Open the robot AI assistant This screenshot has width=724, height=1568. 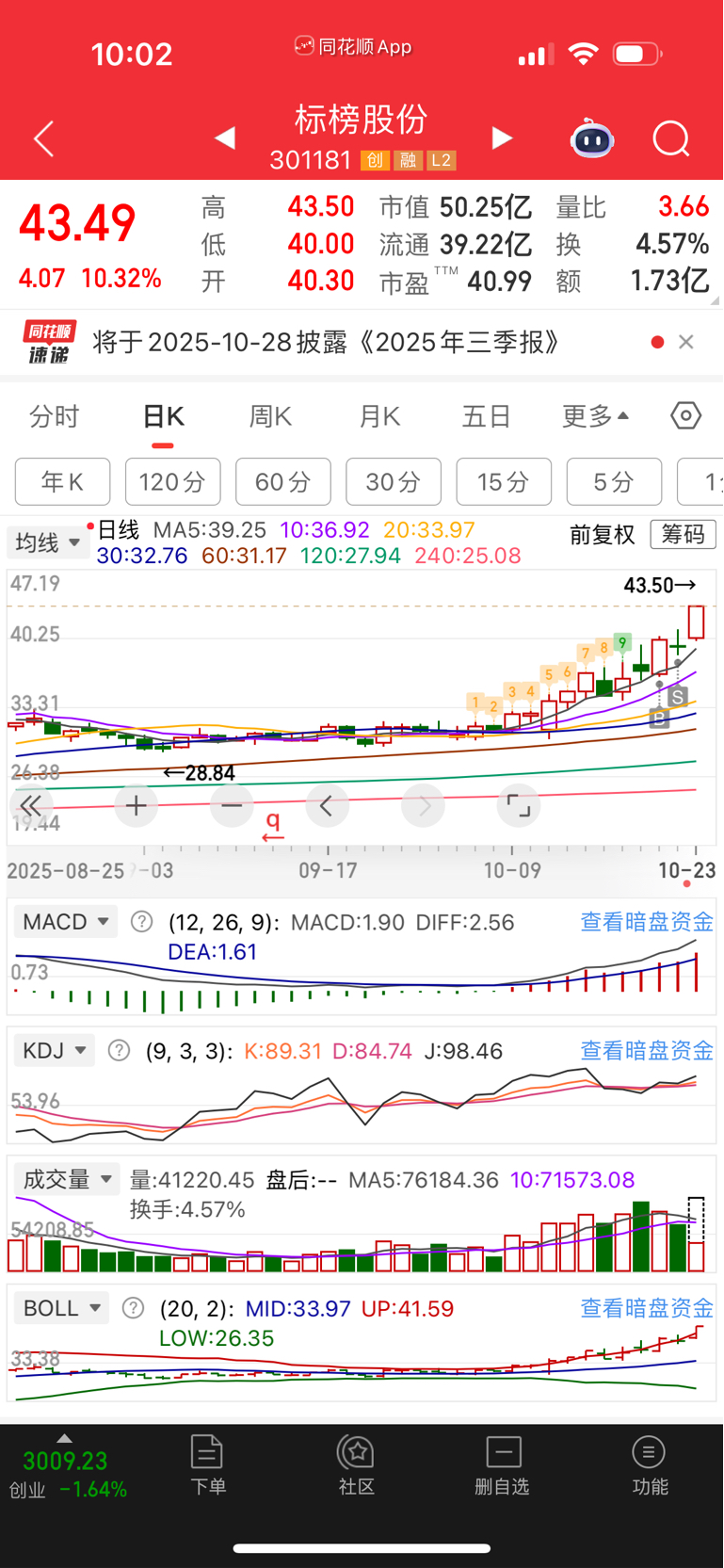tap(592, 139)
